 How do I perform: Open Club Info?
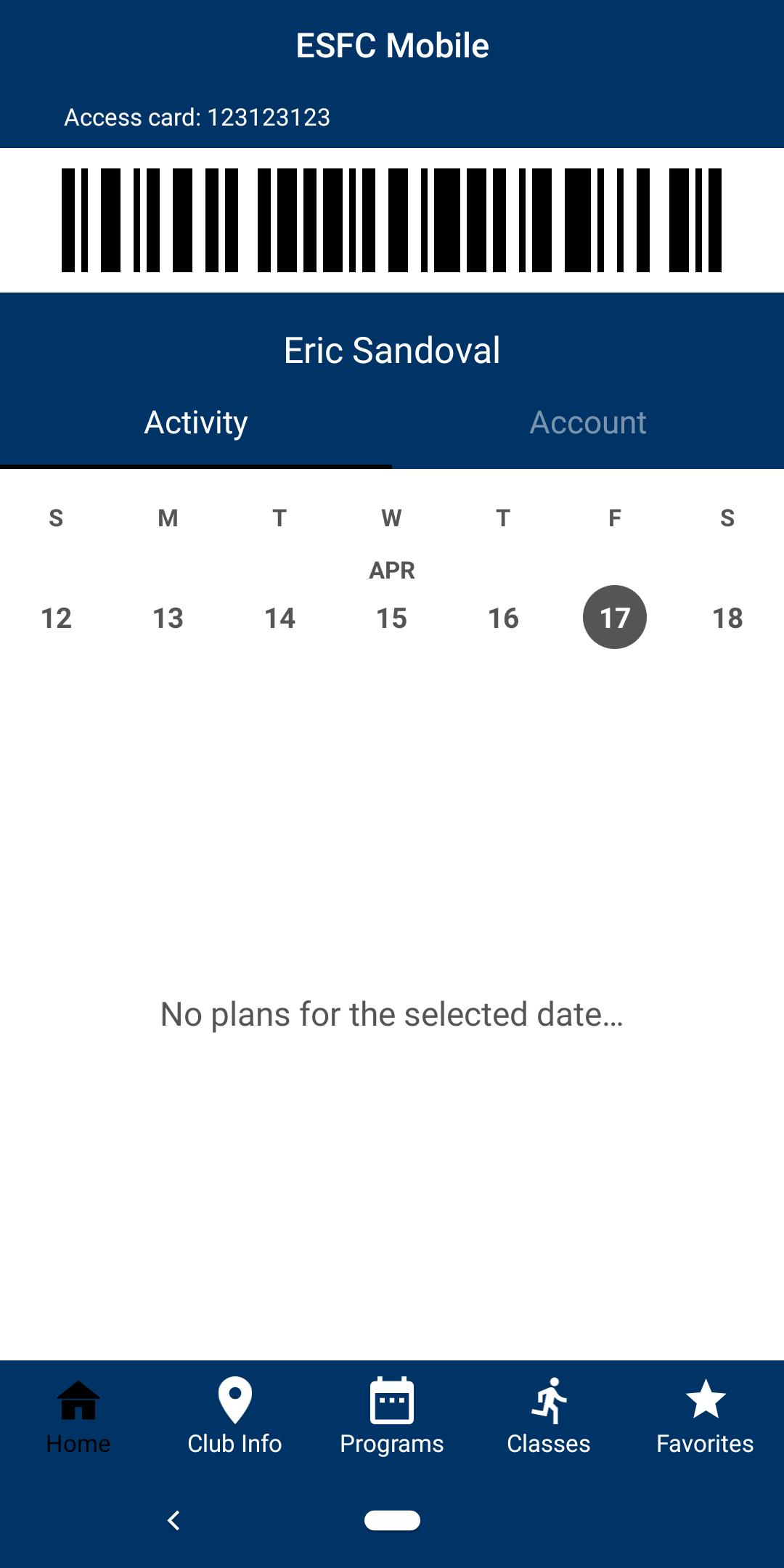pos(235,1416)
